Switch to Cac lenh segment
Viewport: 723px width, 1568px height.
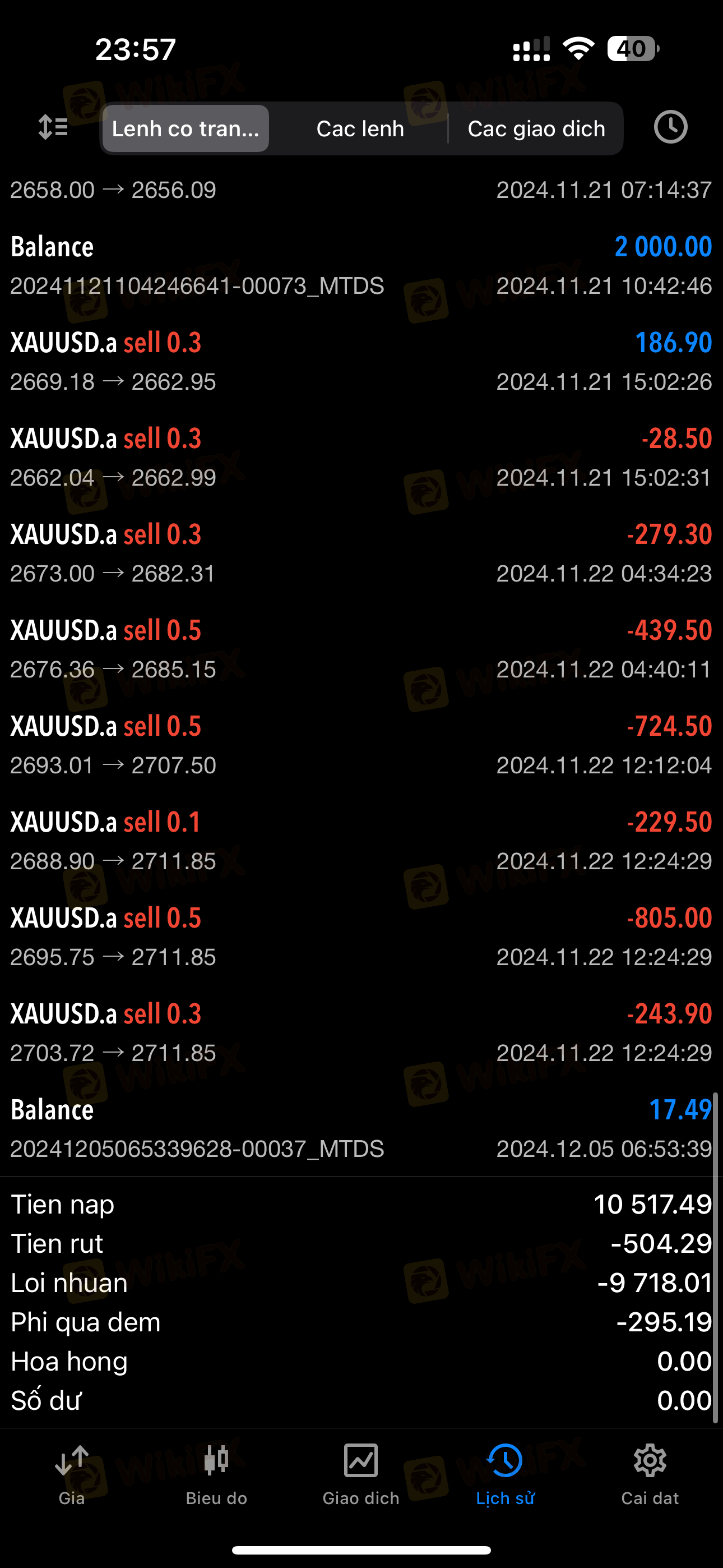click(x=360, y=128)
